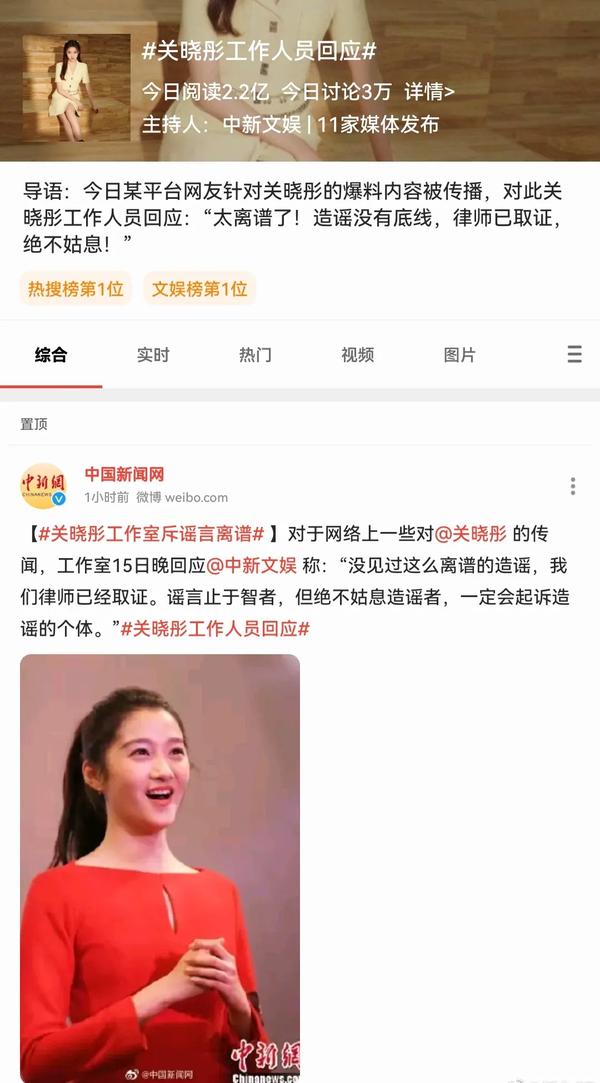Switch to the 实时 tab

coord(153,355)
